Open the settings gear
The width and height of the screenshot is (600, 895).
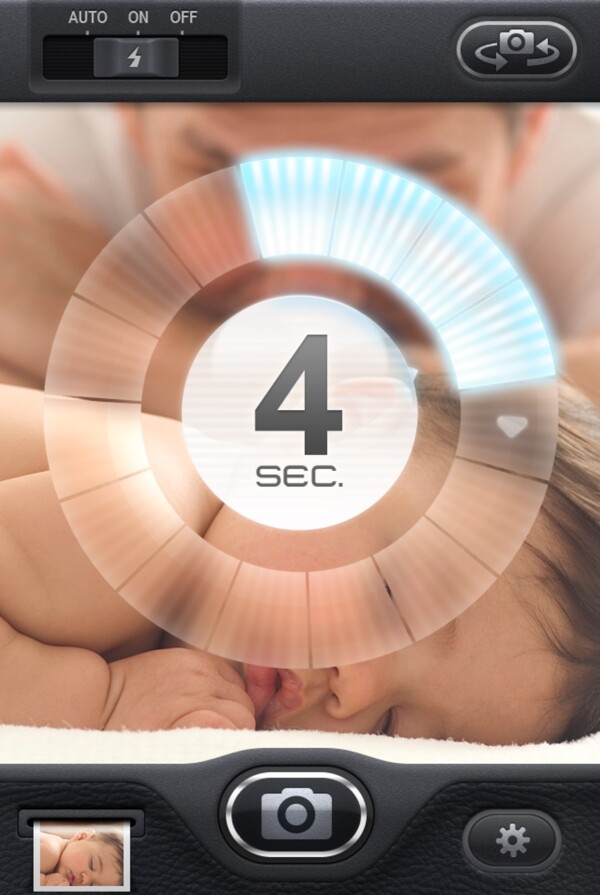(x=512, y=842)
